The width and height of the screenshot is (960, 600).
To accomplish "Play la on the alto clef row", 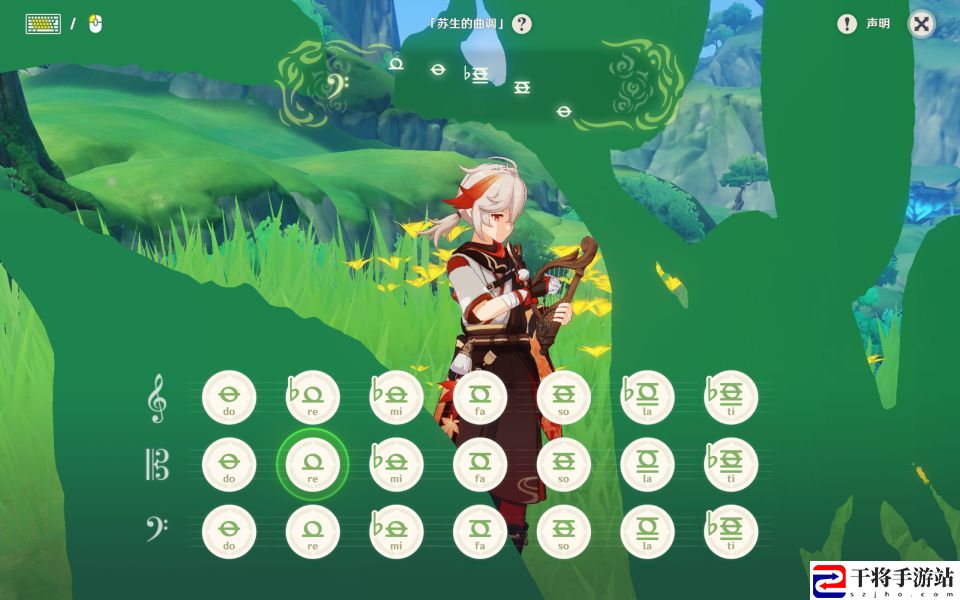I will click(647, 465).
